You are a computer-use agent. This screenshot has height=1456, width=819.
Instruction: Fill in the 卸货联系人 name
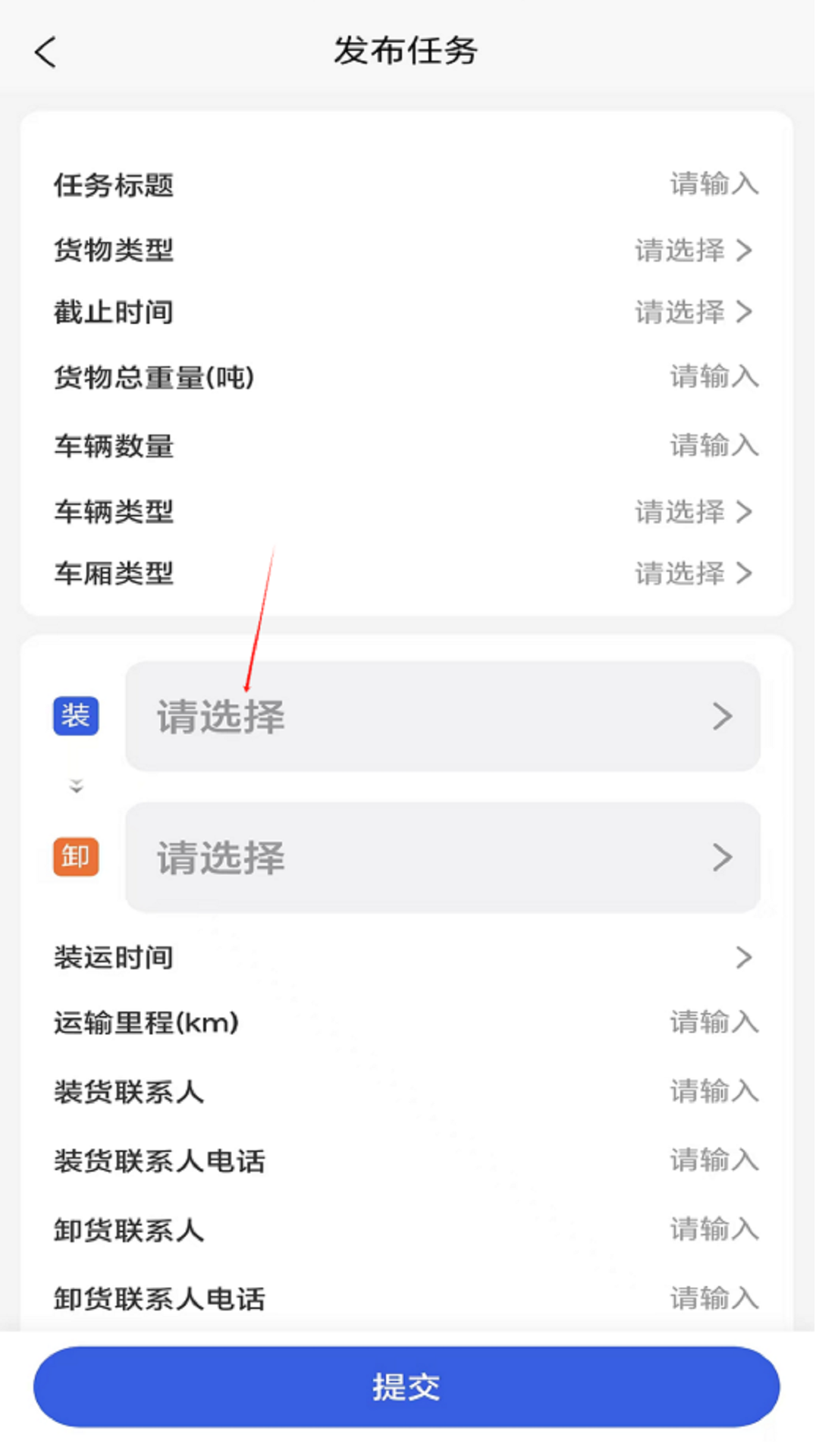coord(713,1230)
